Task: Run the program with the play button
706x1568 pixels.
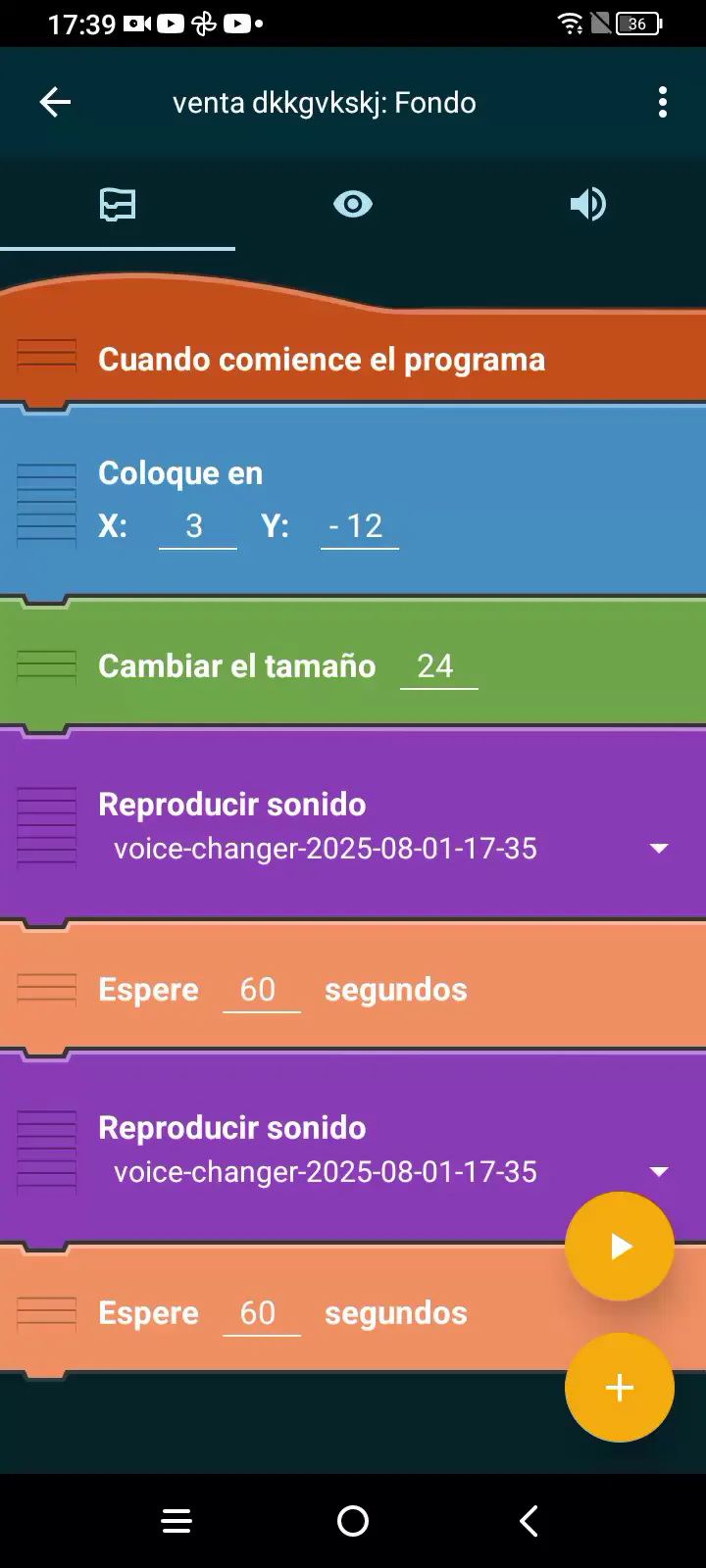Action: click(x=620, y=1247)
